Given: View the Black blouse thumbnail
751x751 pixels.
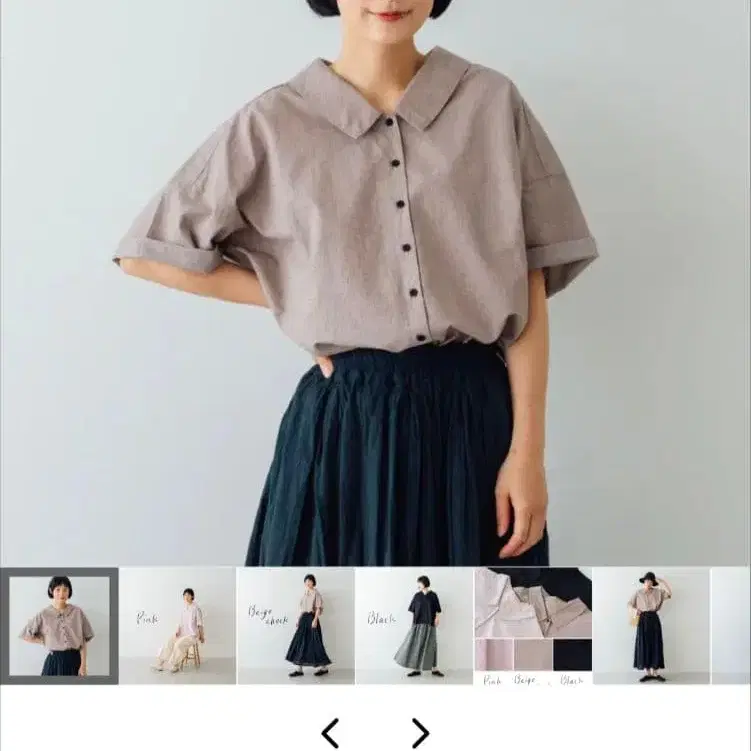Looking at the screenshot, I should pyautogui.click(x=414, y=626).
